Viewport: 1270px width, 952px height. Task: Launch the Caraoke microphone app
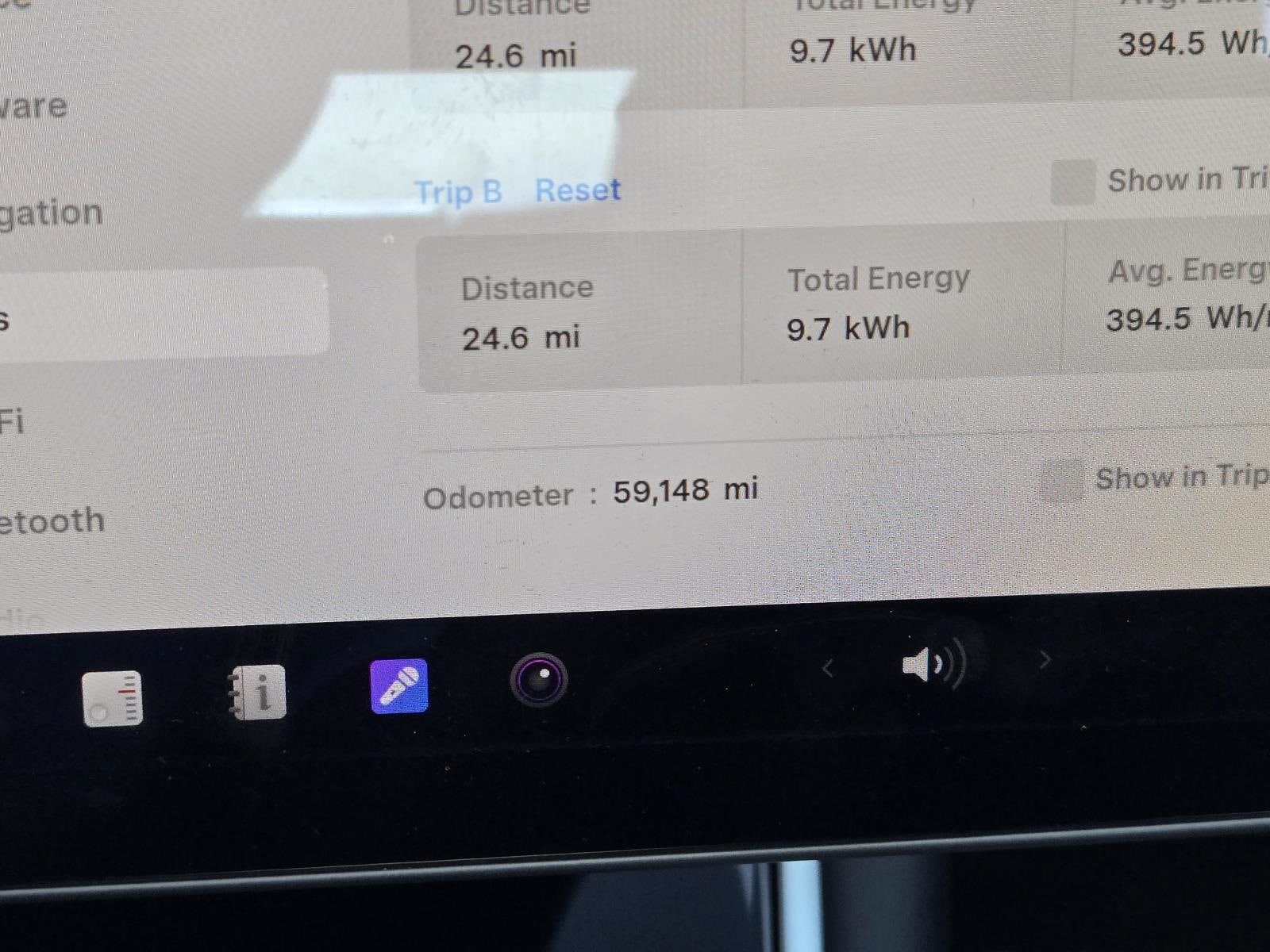(x=399, y=686)
